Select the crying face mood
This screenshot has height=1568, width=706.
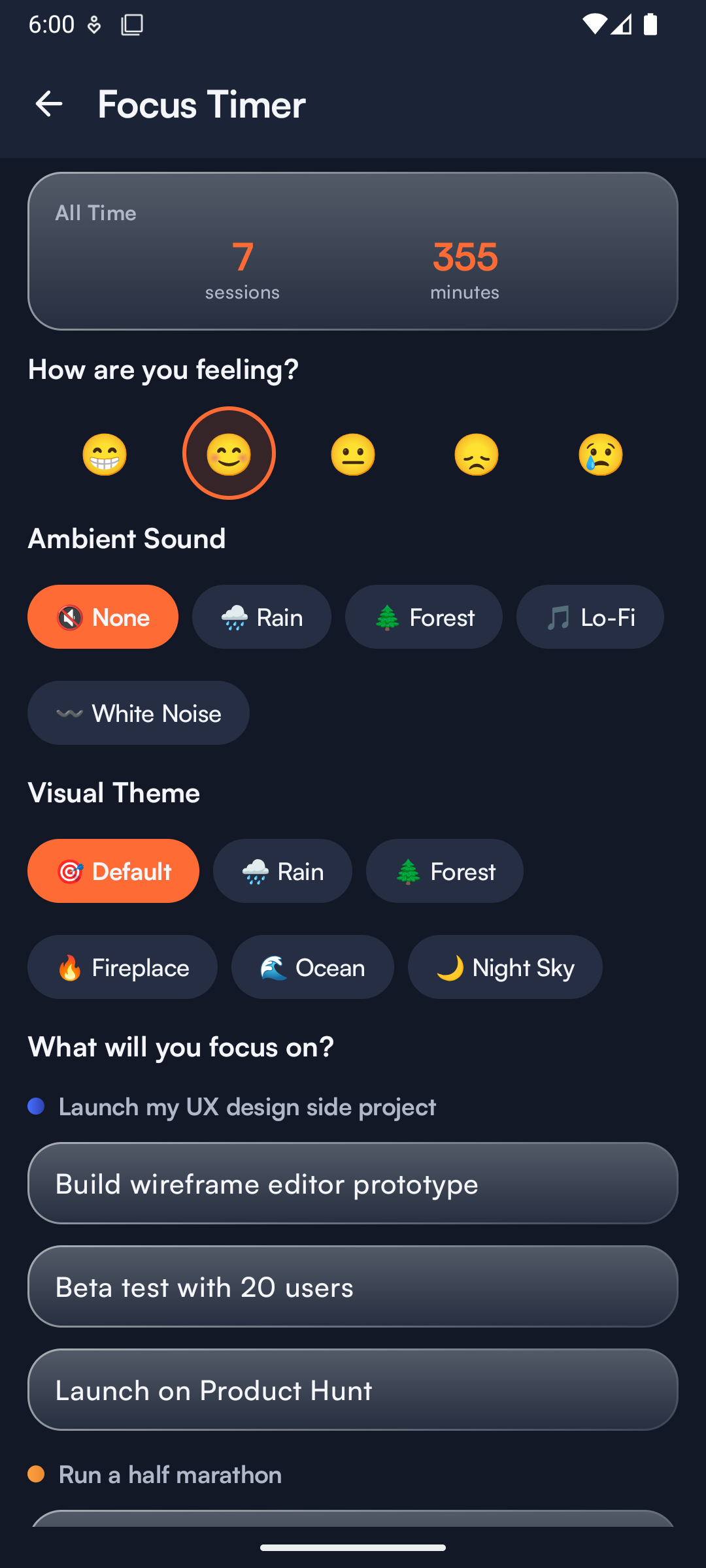point(600,454)
